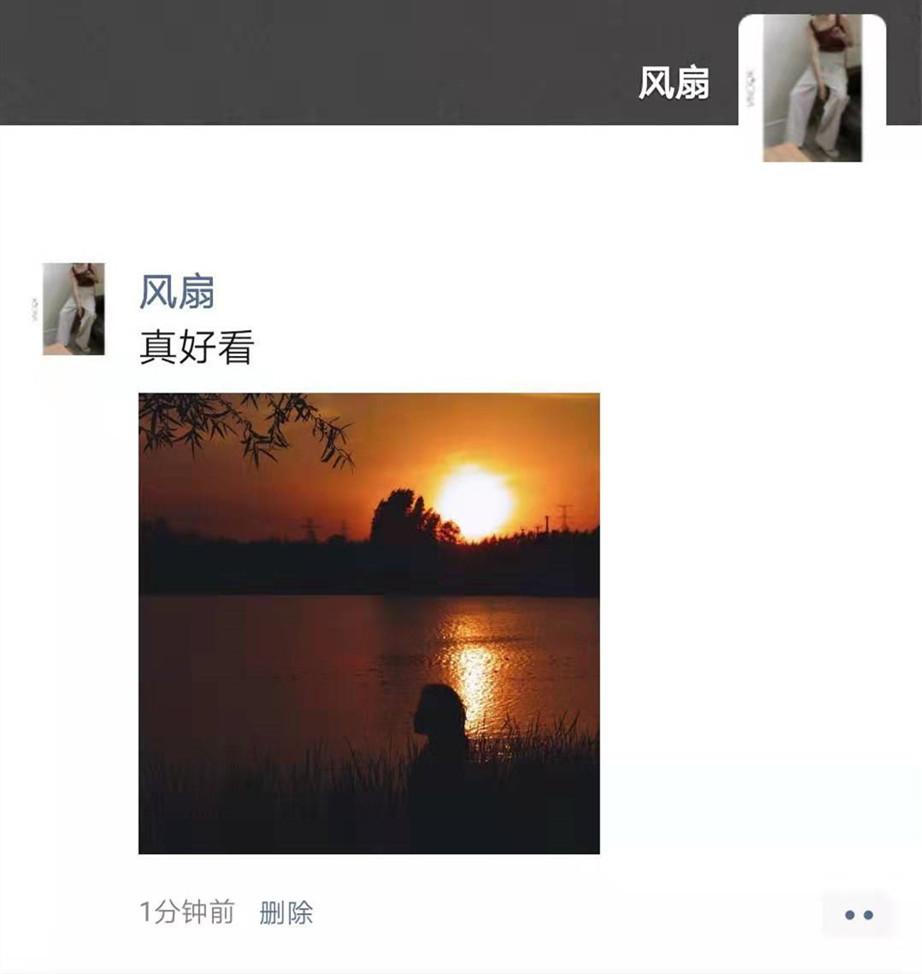Click the timestamp 1分钟前

pyautogui.click(x=186, y=911)
